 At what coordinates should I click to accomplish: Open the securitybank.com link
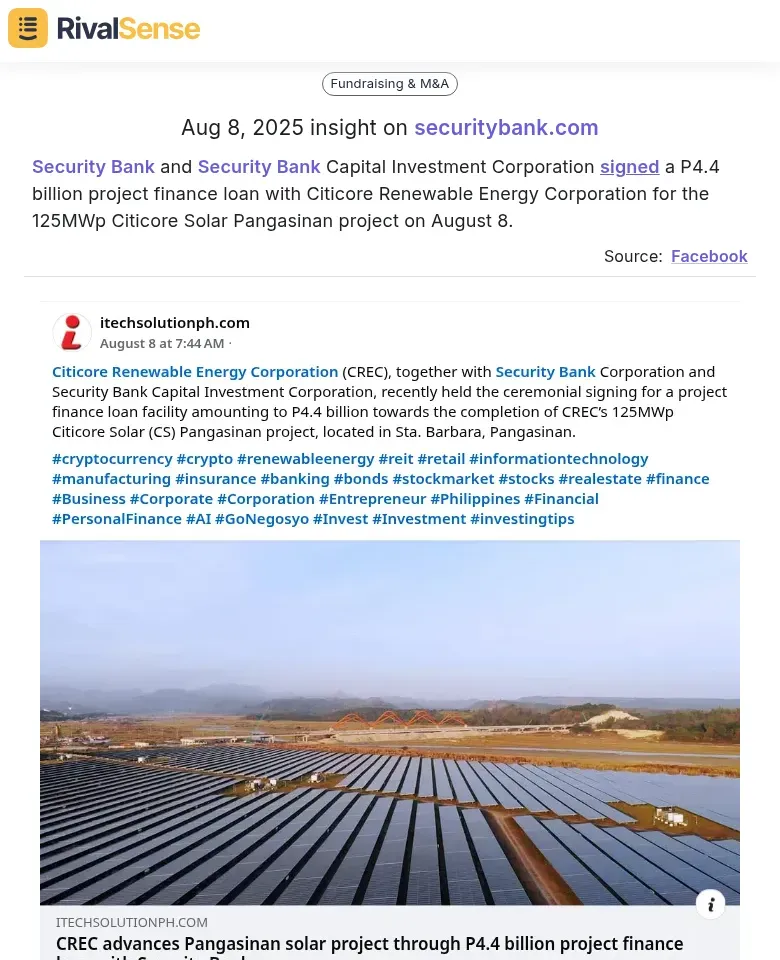coord(506,128)
